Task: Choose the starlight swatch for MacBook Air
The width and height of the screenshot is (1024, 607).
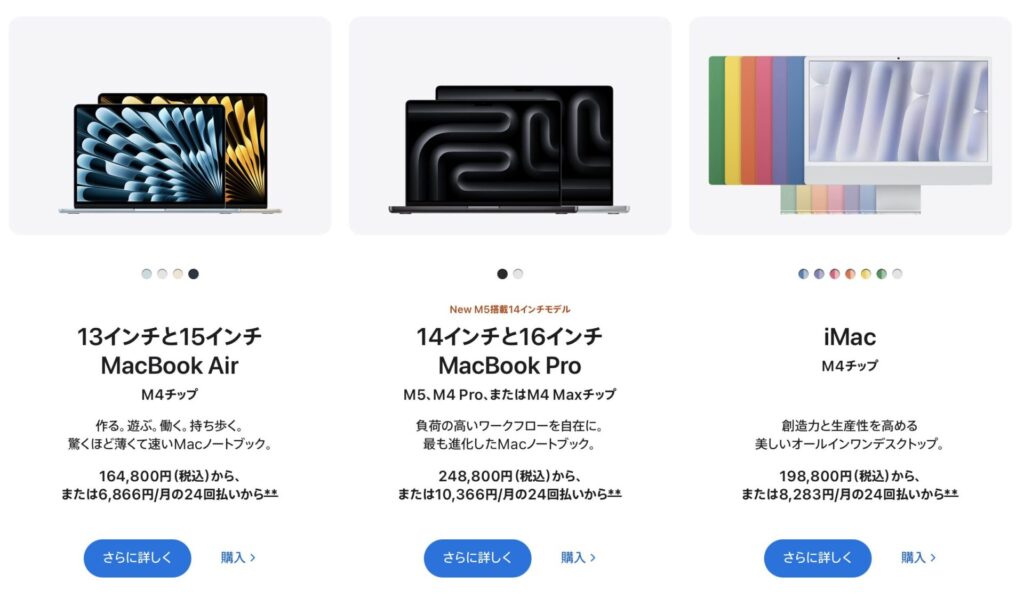Action: (178, 274)
